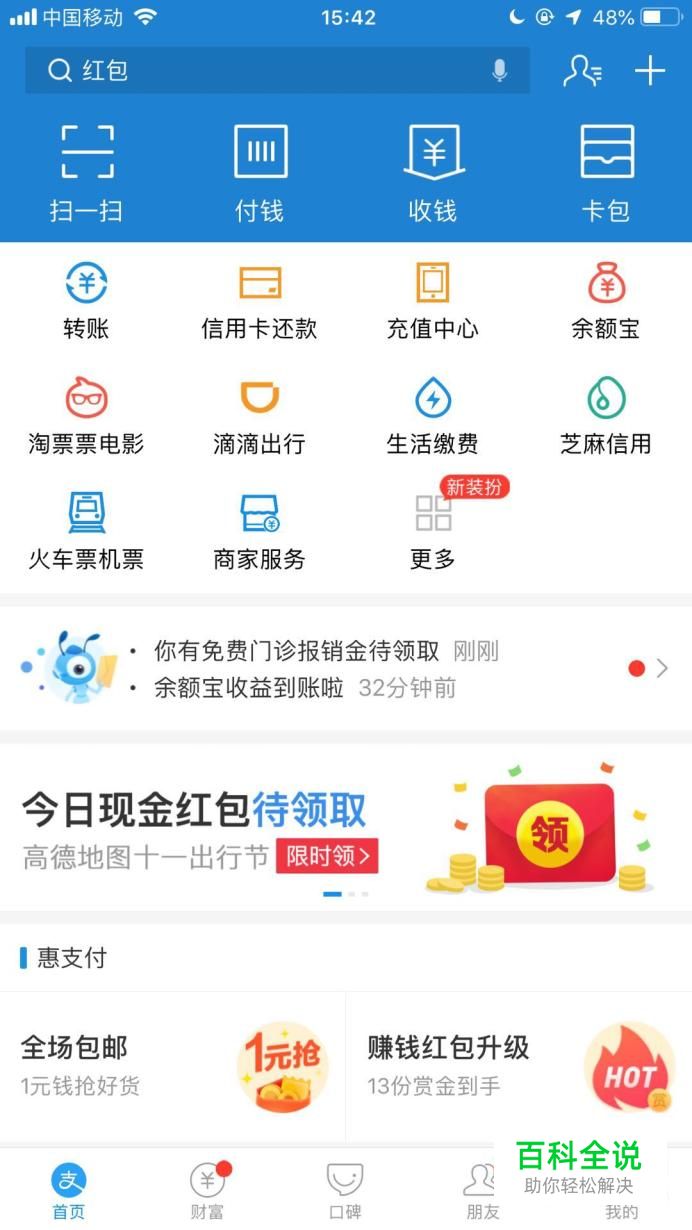Switch to the 财富 tab
692x1230 pixels.
coord(207,1192)
